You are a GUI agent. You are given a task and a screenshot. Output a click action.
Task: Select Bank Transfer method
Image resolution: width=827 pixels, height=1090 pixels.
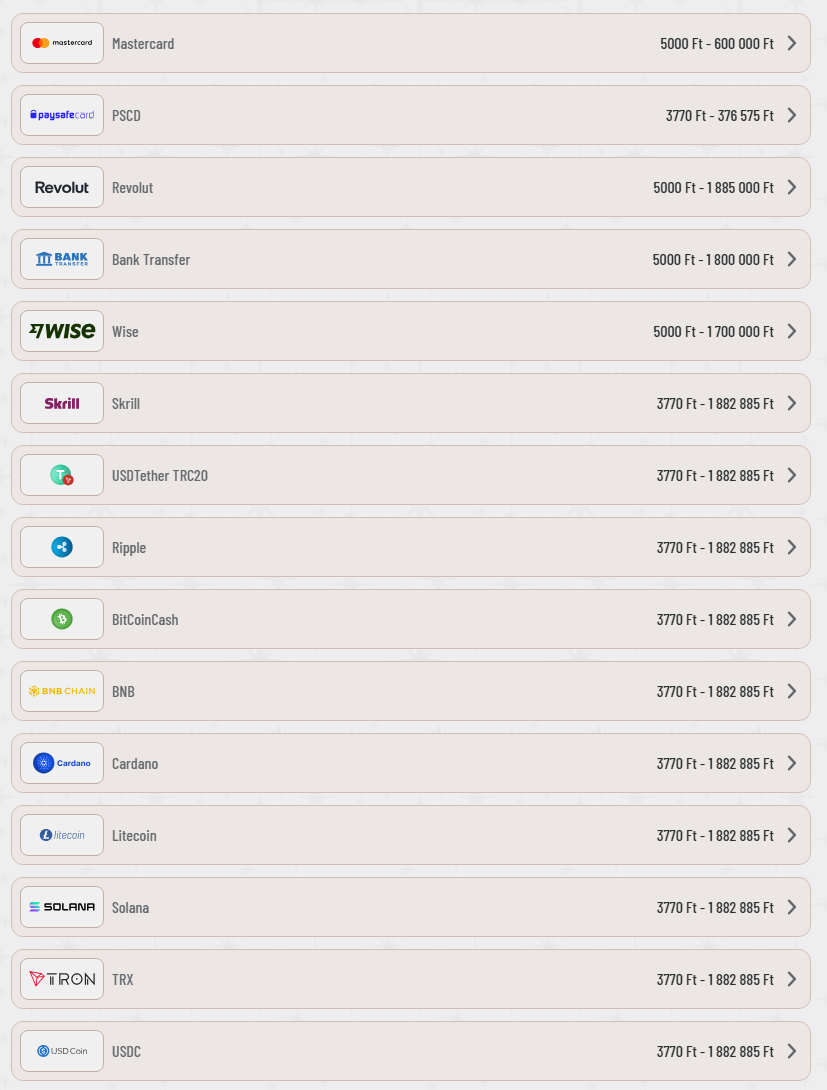410,259
